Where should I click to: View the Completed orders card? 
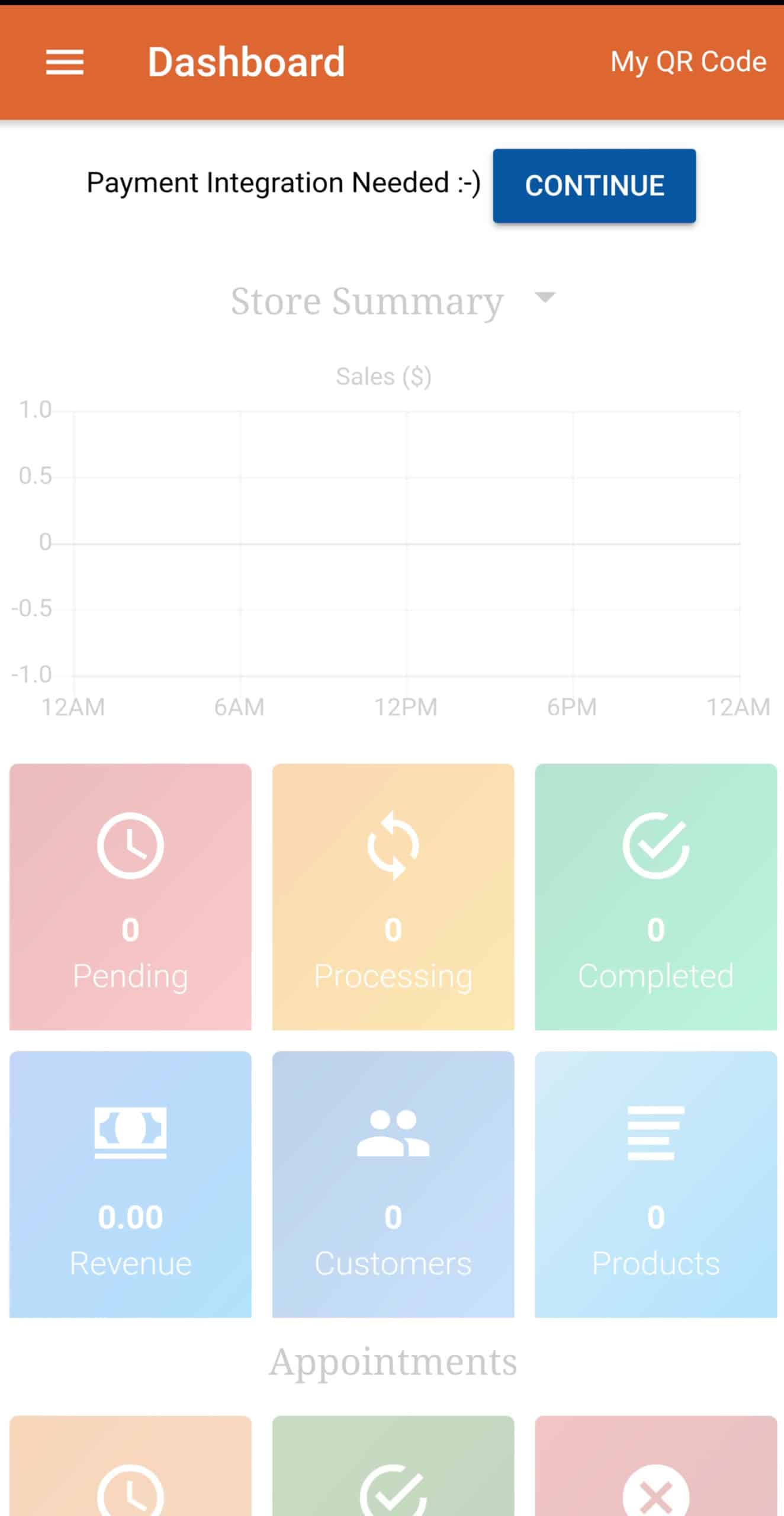[x=656, y=897]
